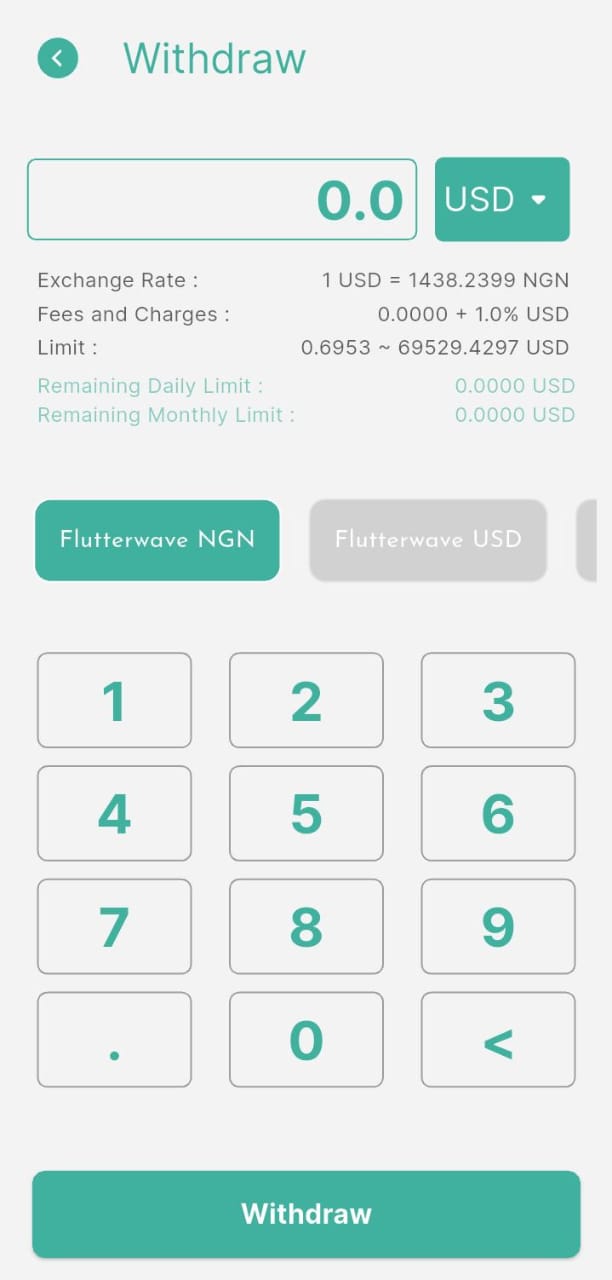Submit with the bottom Withdraw button
This screenshot has height=1280, width=612.
click(x=306, y=1214)
